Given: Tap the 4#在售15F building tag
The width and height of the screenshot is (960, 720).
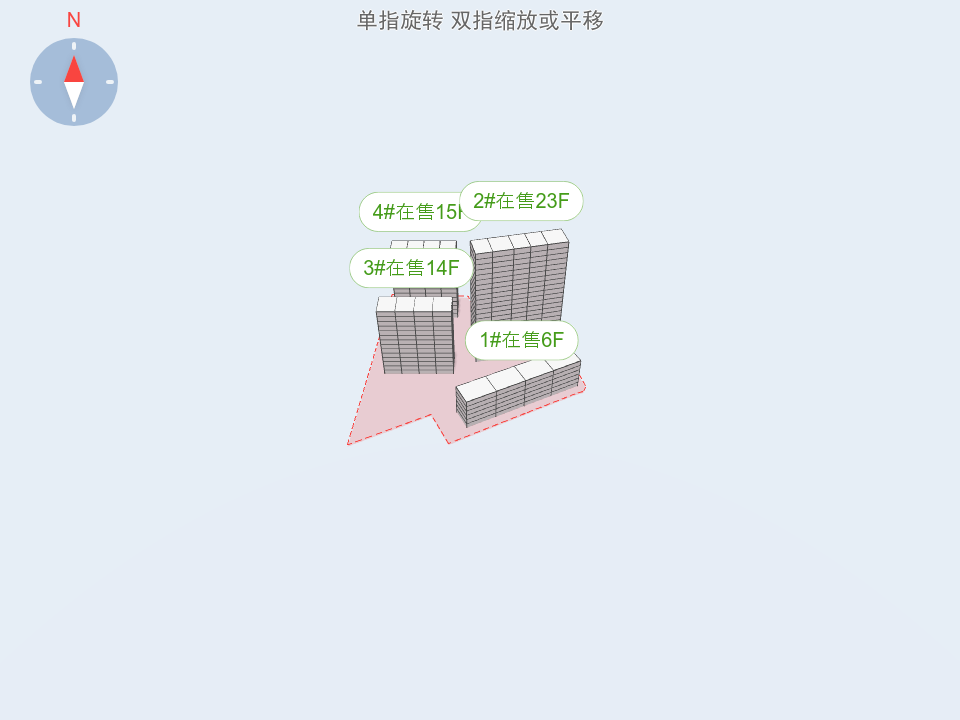Looking at the screenshot, I should tap(412, 212).
